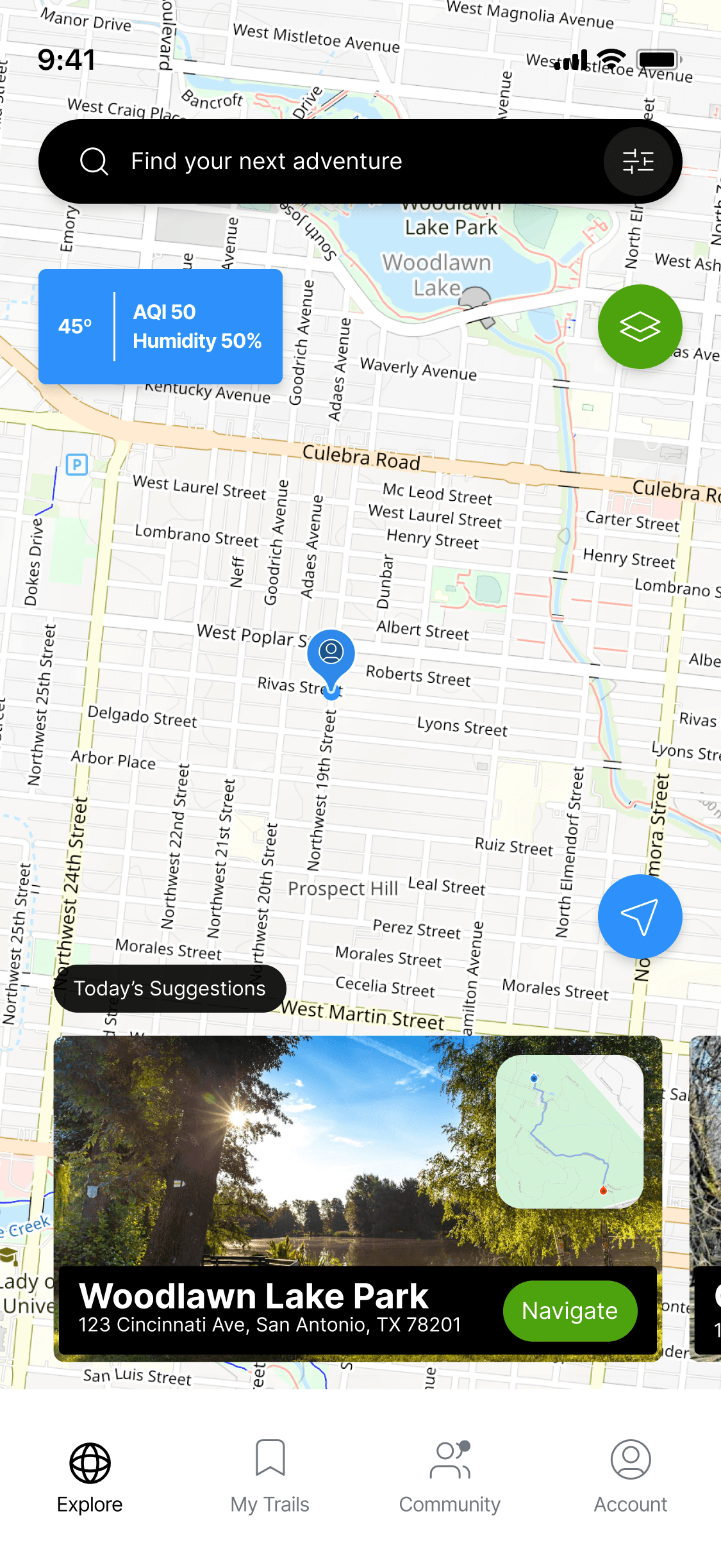Open the search filter settings
Viewport: 721px width, 1568px height.
638,161
